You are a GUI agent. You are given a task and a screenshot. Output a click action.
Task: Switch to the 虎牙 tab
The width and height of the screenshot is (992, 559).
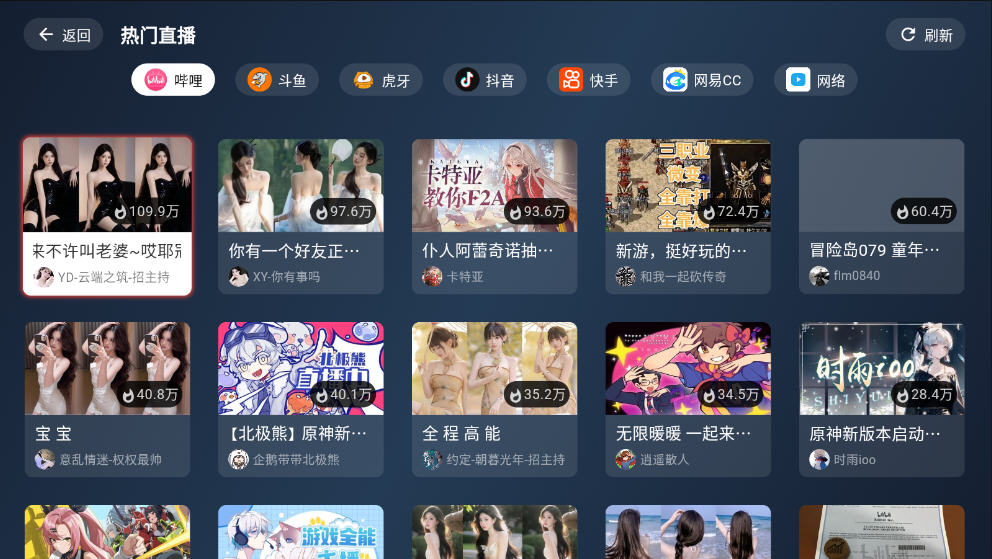pos(380,80)
